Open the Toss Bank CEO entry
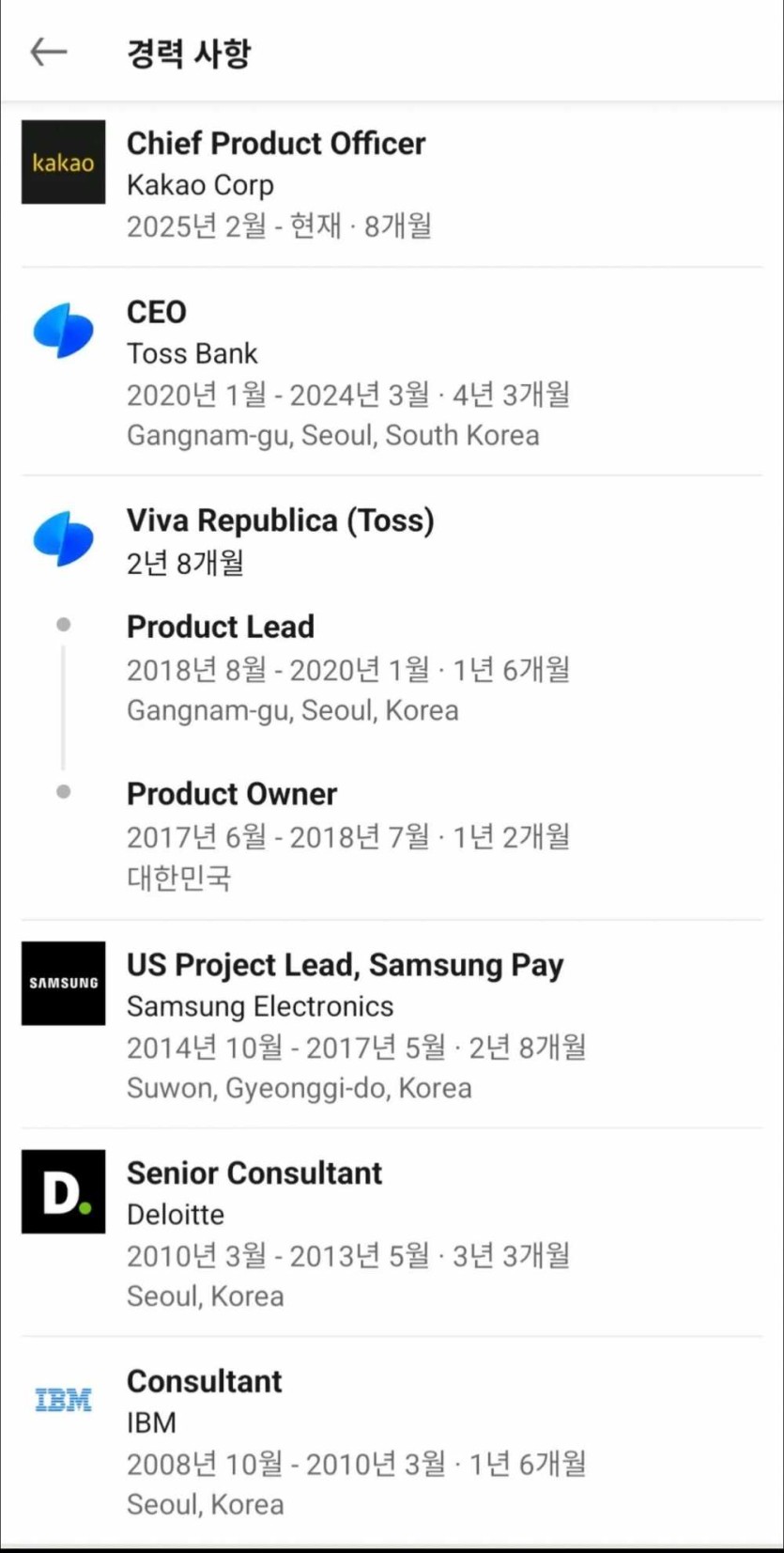Viewport: 784px width, 1553px height. point(157,313)
